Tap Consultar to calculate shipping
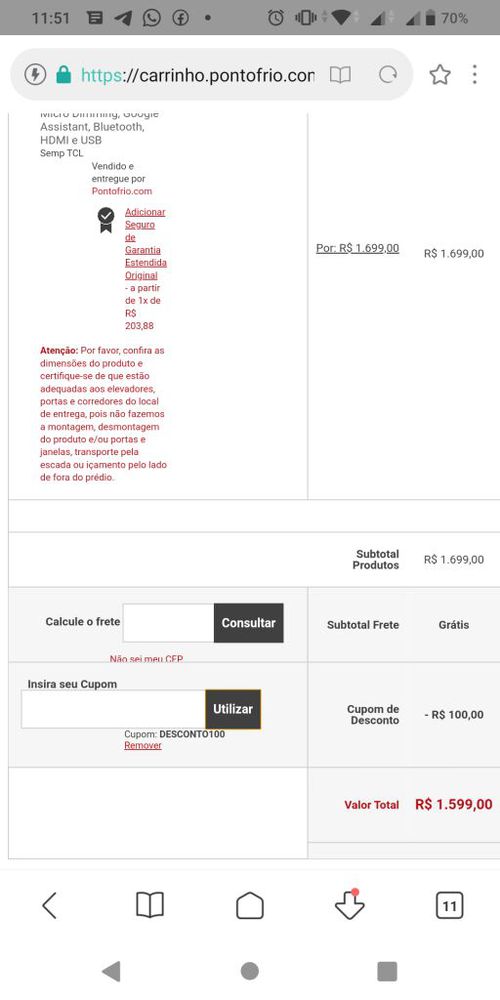 249,623
